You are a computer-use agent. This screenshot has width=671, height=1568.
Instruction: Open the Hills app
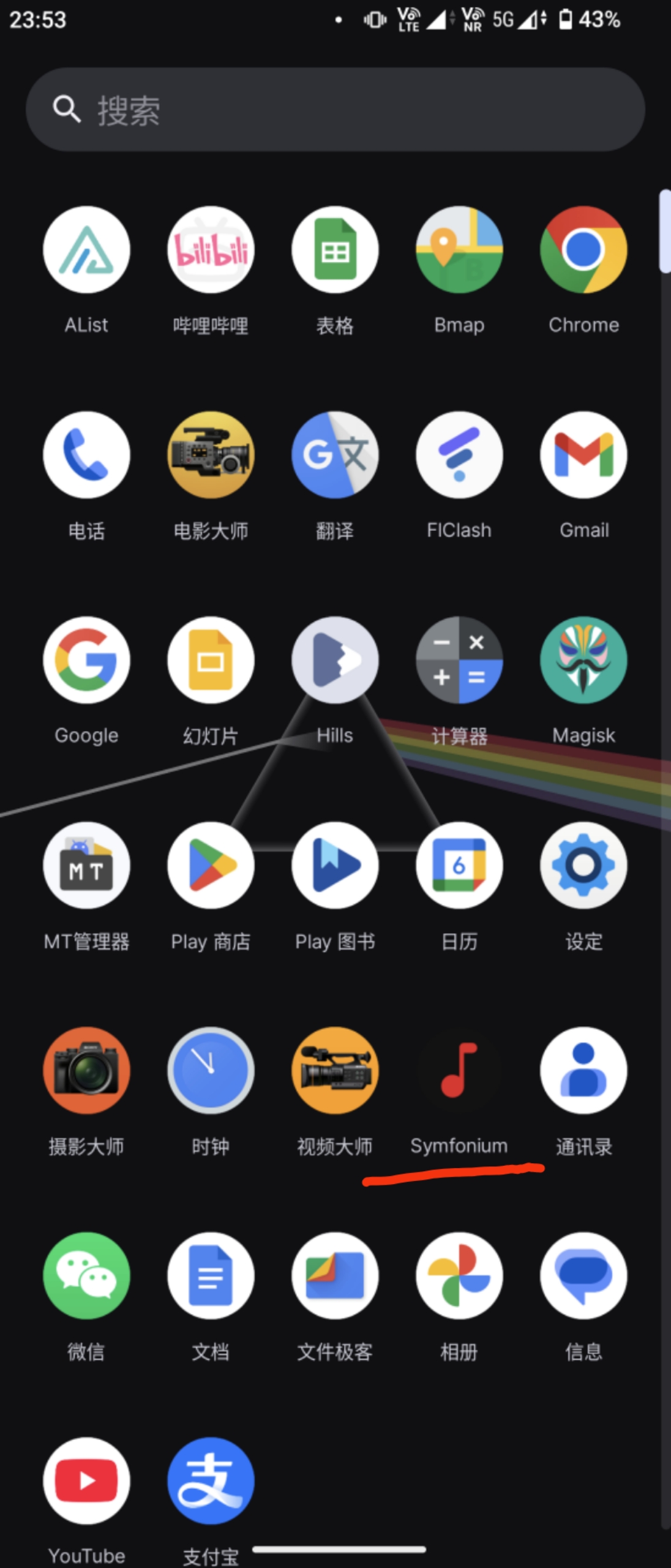(335, 660)
